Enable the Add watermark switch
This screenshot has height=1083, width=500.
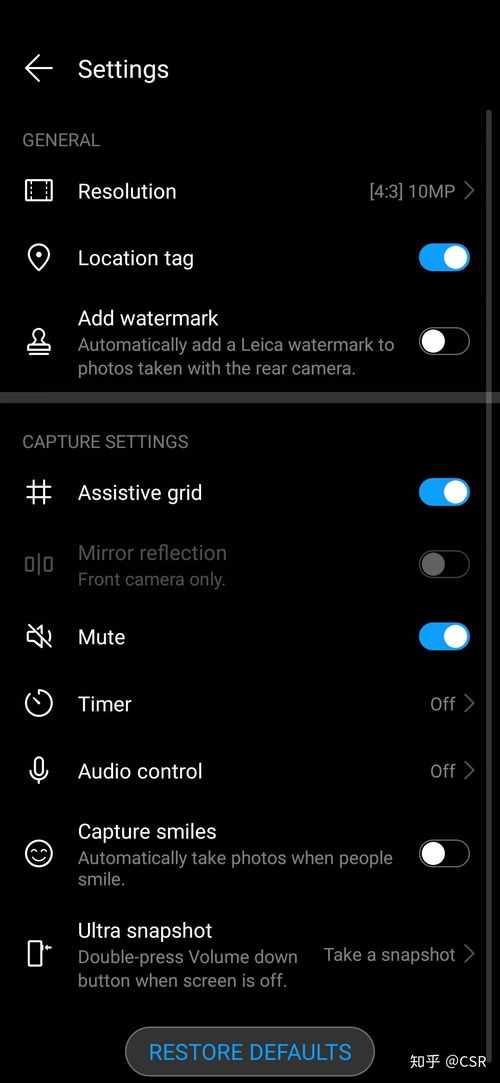point(444,341)
